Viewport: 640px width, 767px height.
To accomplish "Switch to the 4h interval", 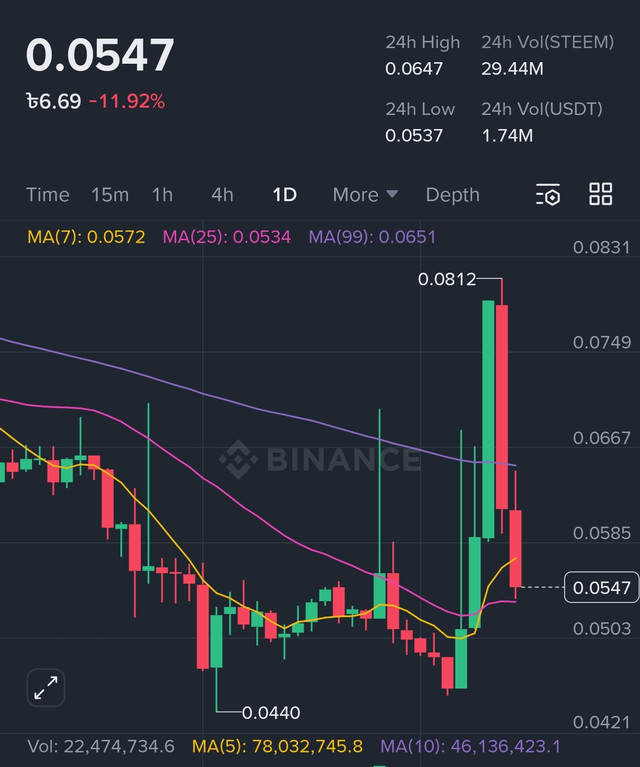I will [222, 194].
